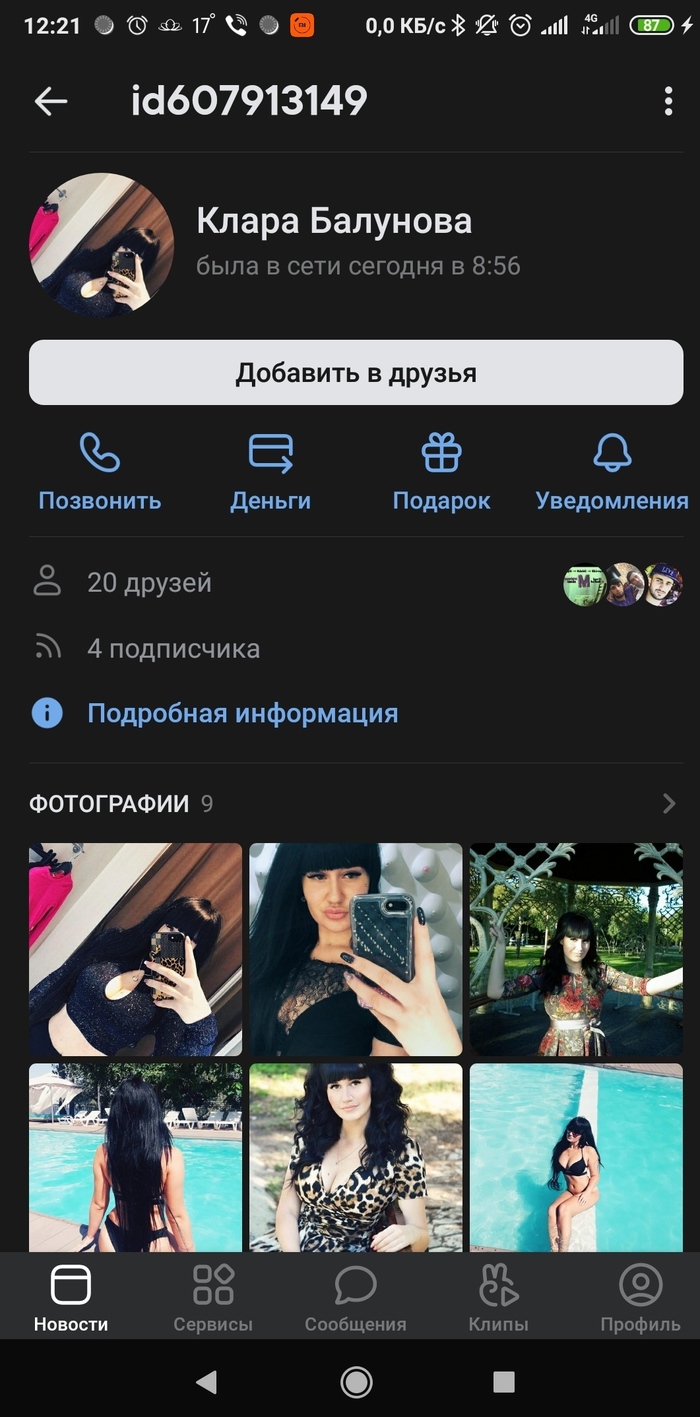The image size is (700, 1417).
Task: Open the 20 друзей list
Action: (x=149, y=583)
